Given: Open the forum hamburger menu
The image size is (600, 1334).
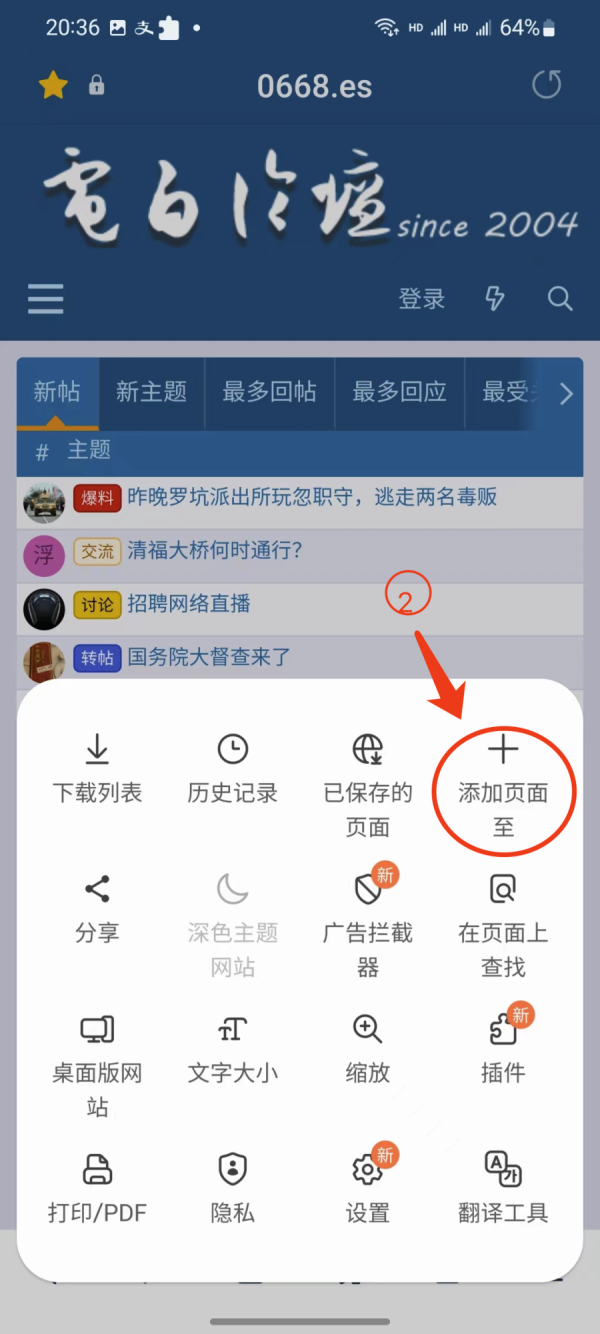Looking at the screenshot, I should (x=46, y=298).
